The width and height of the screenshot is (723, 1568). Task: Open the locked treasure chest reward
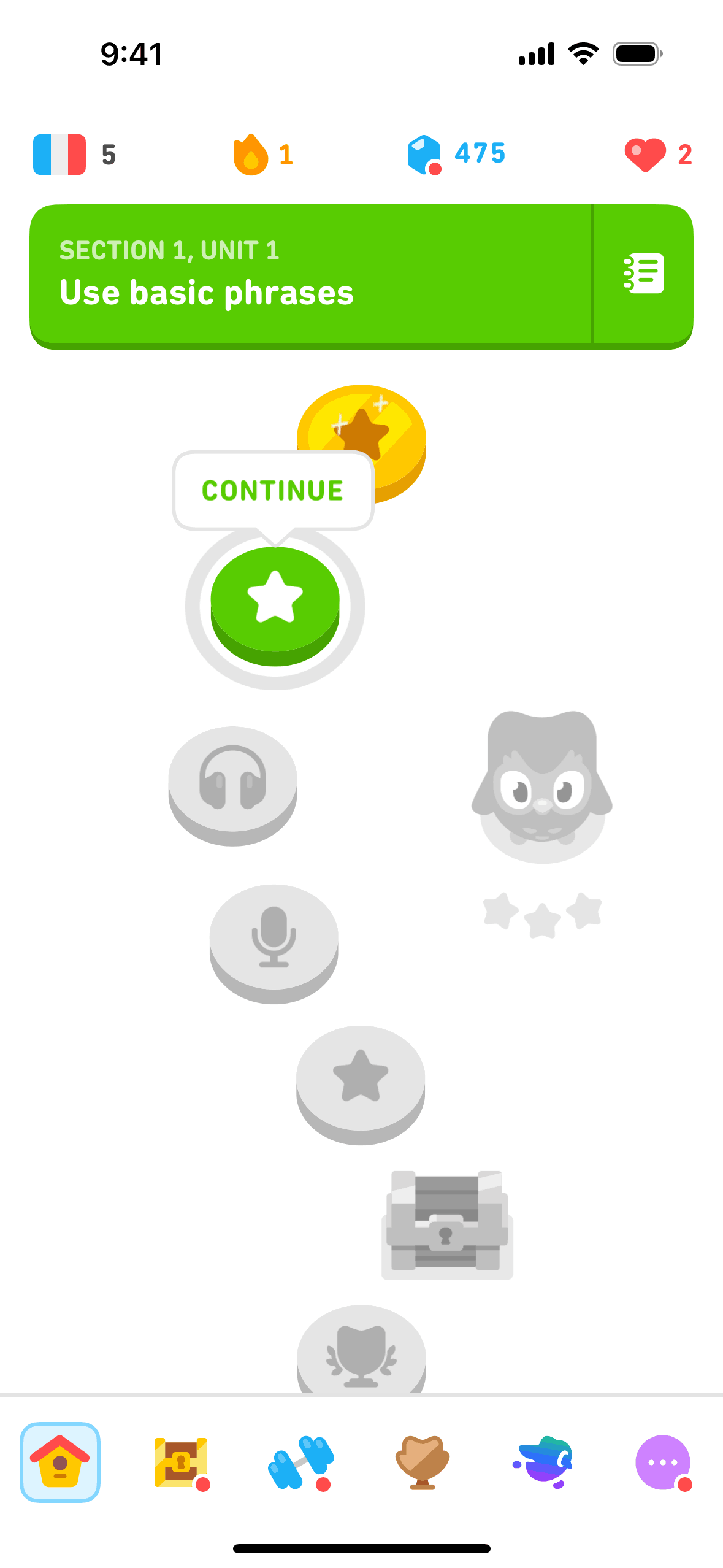(x=447, y=1224)
